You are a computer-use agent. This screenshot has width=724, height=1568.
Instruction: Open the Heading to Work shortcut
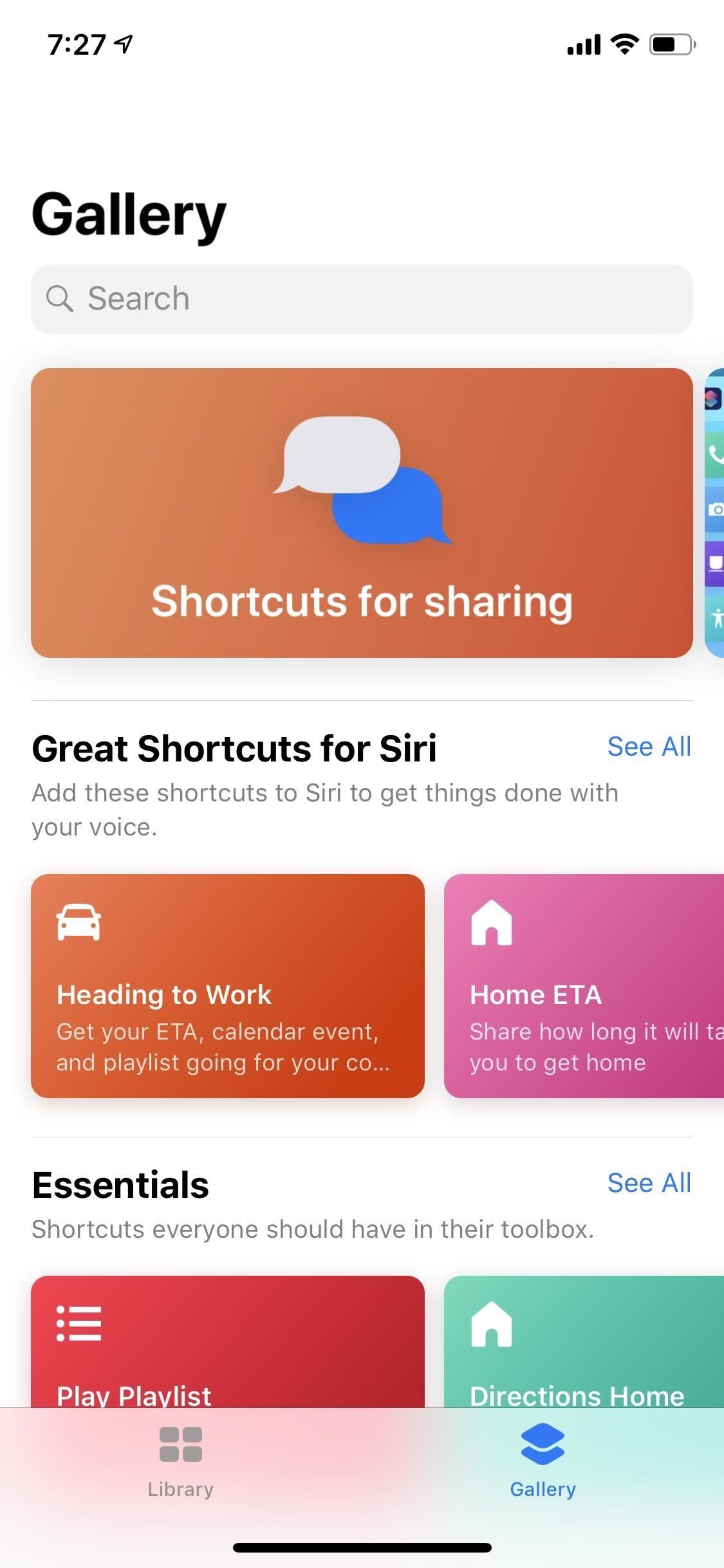point(228,985)
